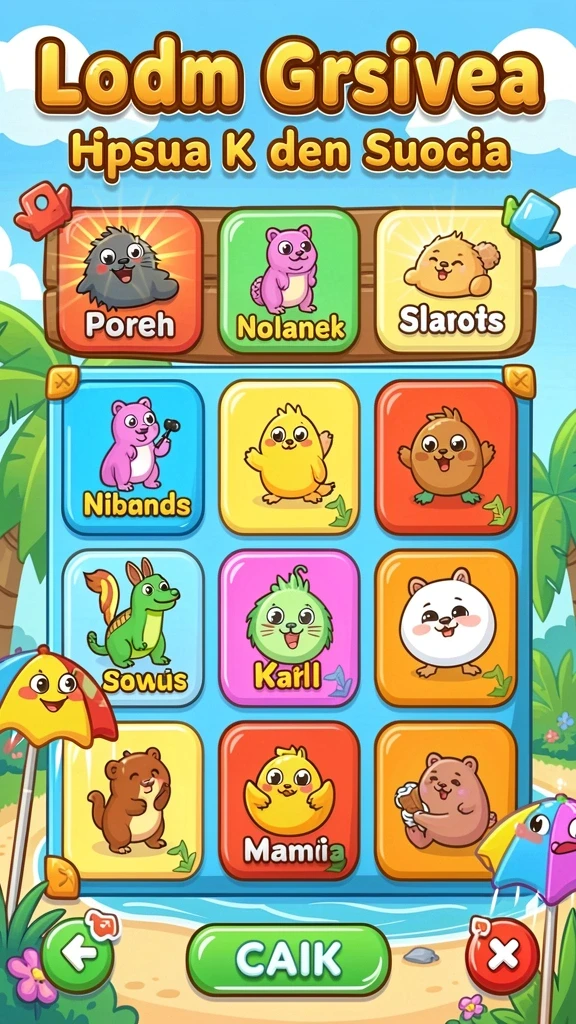Screen dimensions: 576x1024
Task: Select the white round bear tile
Action: [x=446, y=628]
